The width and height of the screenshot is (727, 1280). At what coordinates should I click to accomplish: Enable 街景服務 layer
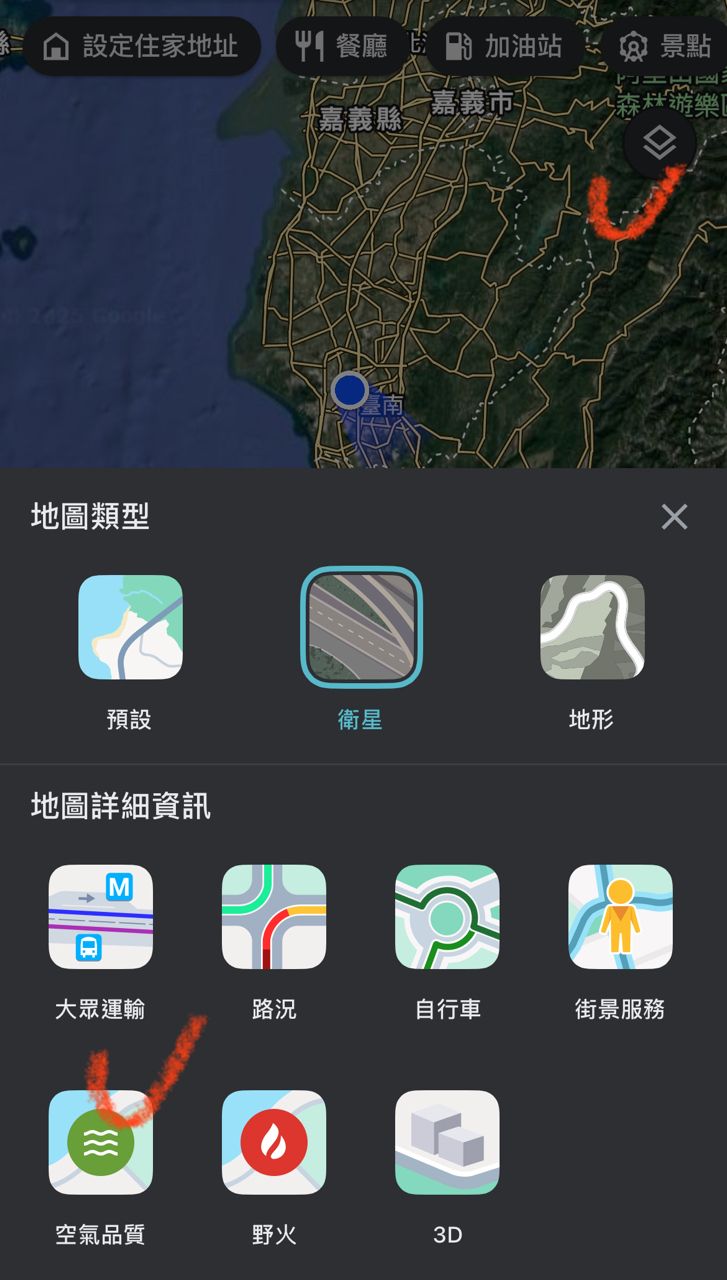[620, 917]
